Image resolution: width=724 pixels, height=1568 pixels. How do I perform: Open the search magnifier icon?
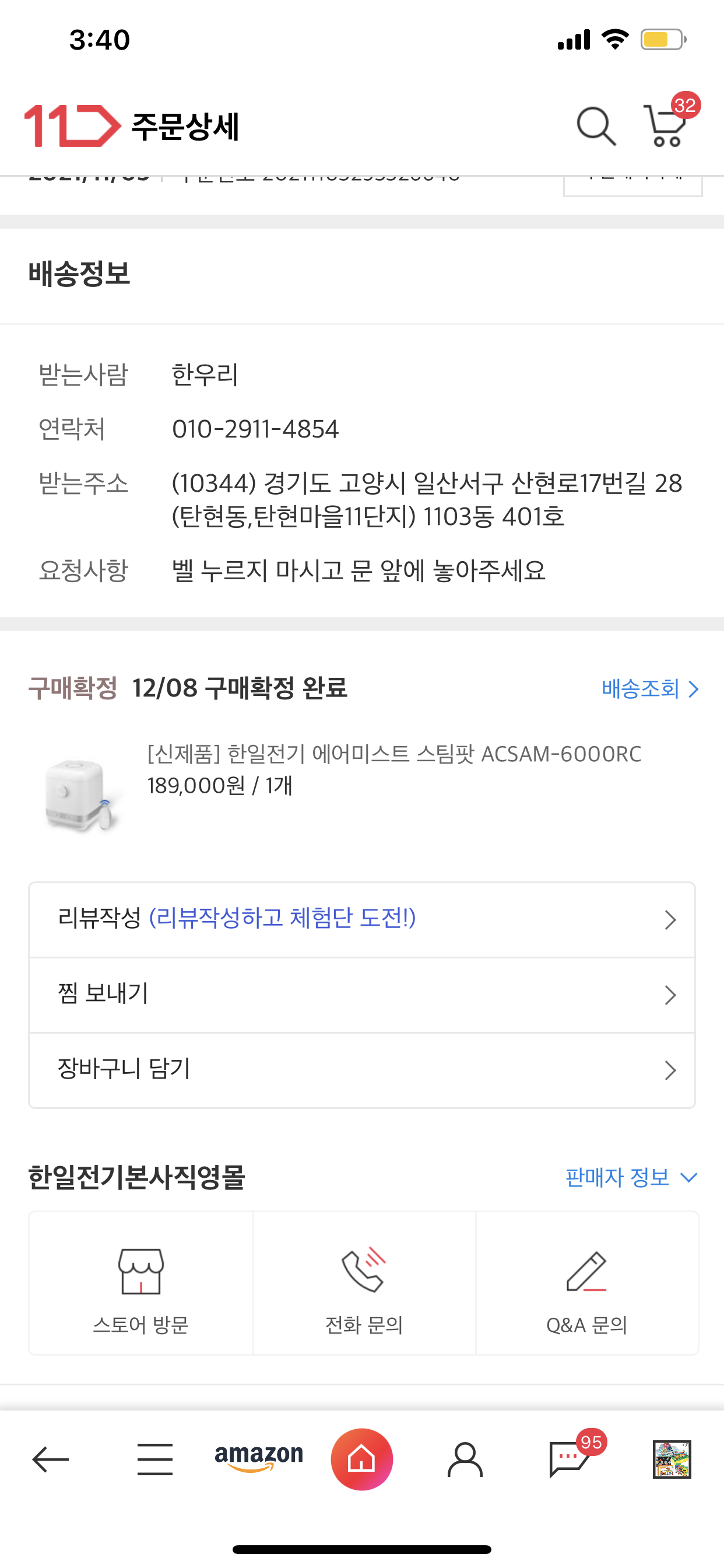click(x=596, y=127)
